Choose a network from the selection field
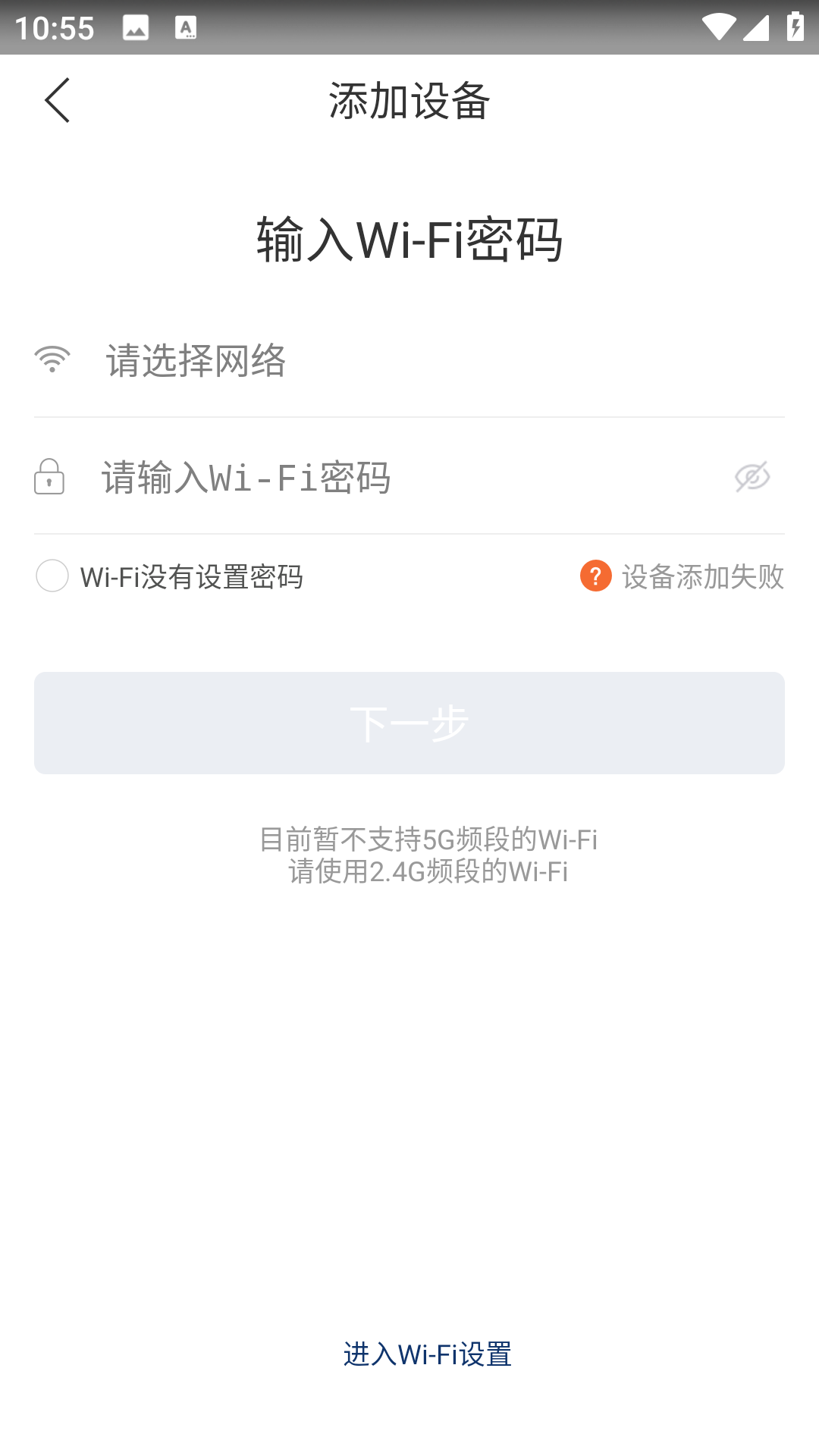 303,362
